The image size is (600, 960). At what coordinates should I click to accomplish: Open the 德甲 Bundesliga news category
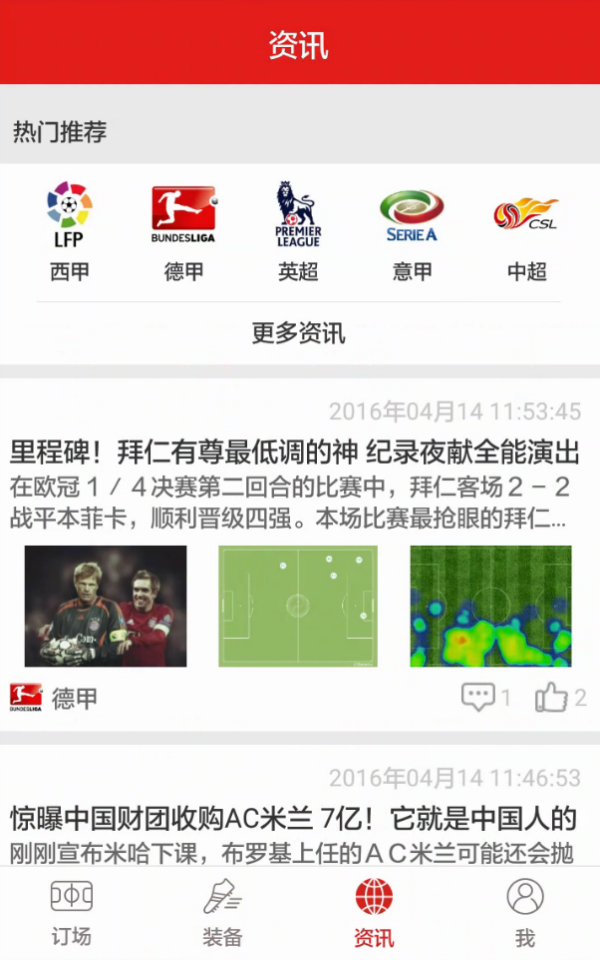coord(183,230)
